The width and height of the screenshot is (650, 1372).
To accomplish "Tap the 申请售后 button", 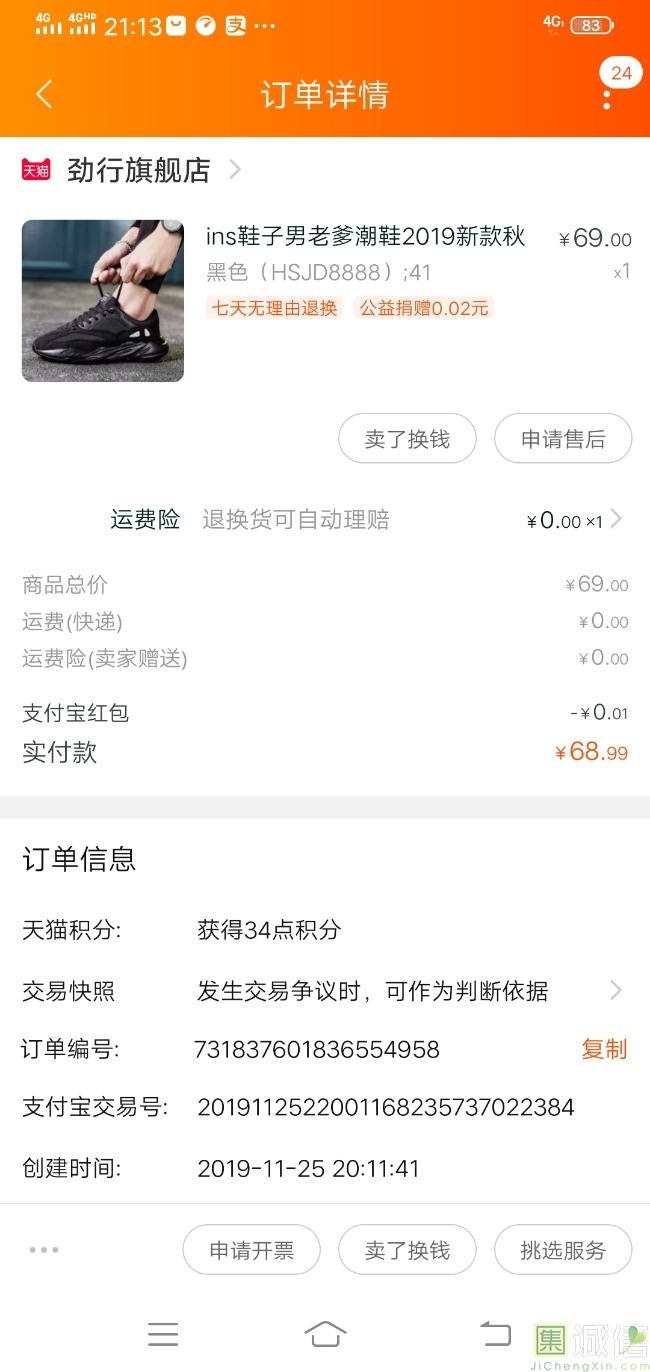I will (x=563, y=439).
